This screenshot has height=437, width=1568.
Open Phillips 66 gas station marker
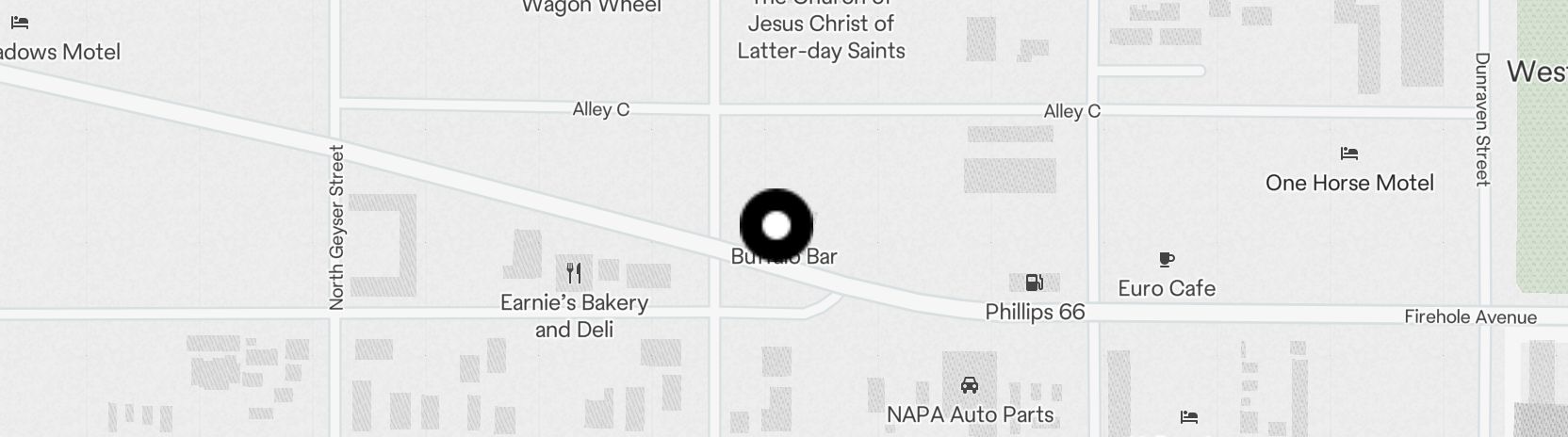click(1034, 283)
